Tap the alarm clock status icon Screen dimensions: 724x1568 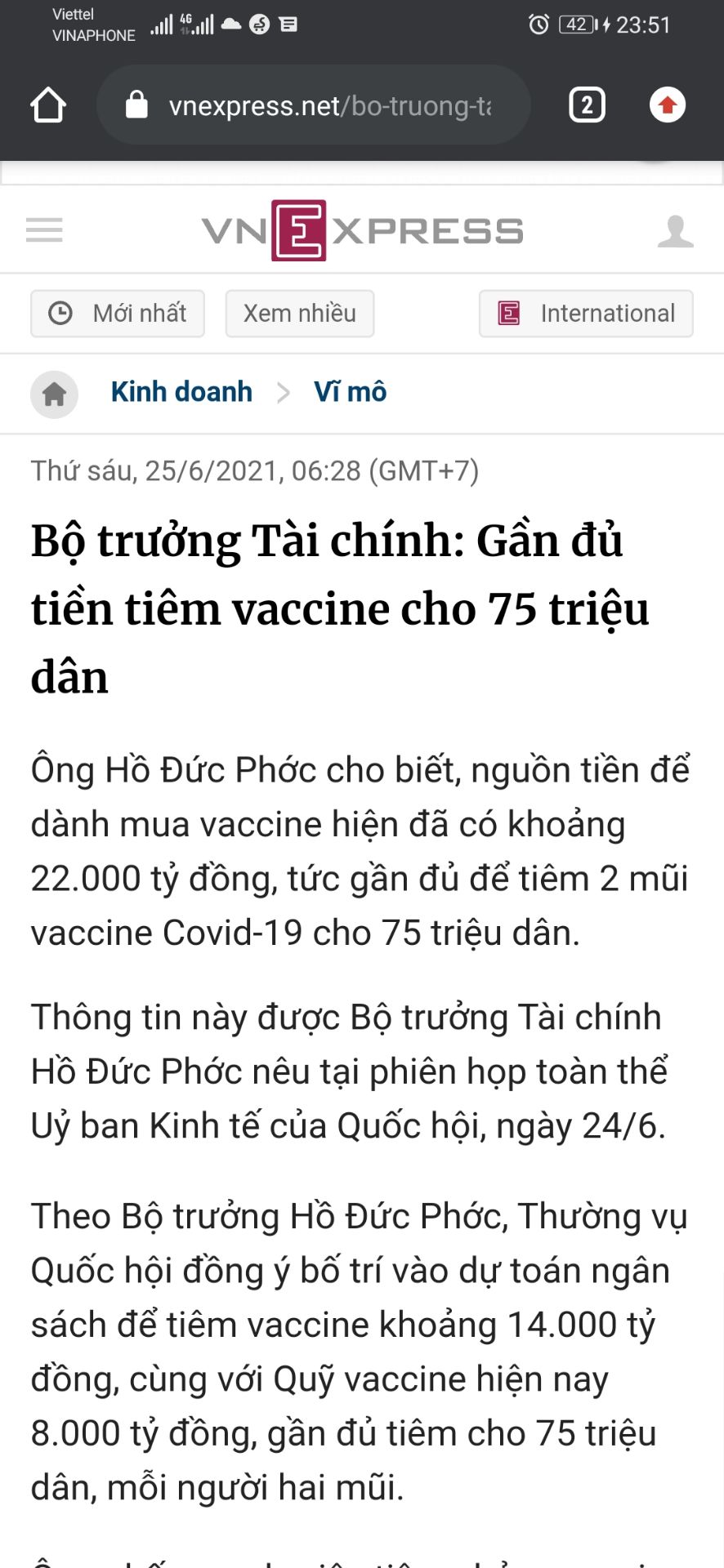coord(539,24)
